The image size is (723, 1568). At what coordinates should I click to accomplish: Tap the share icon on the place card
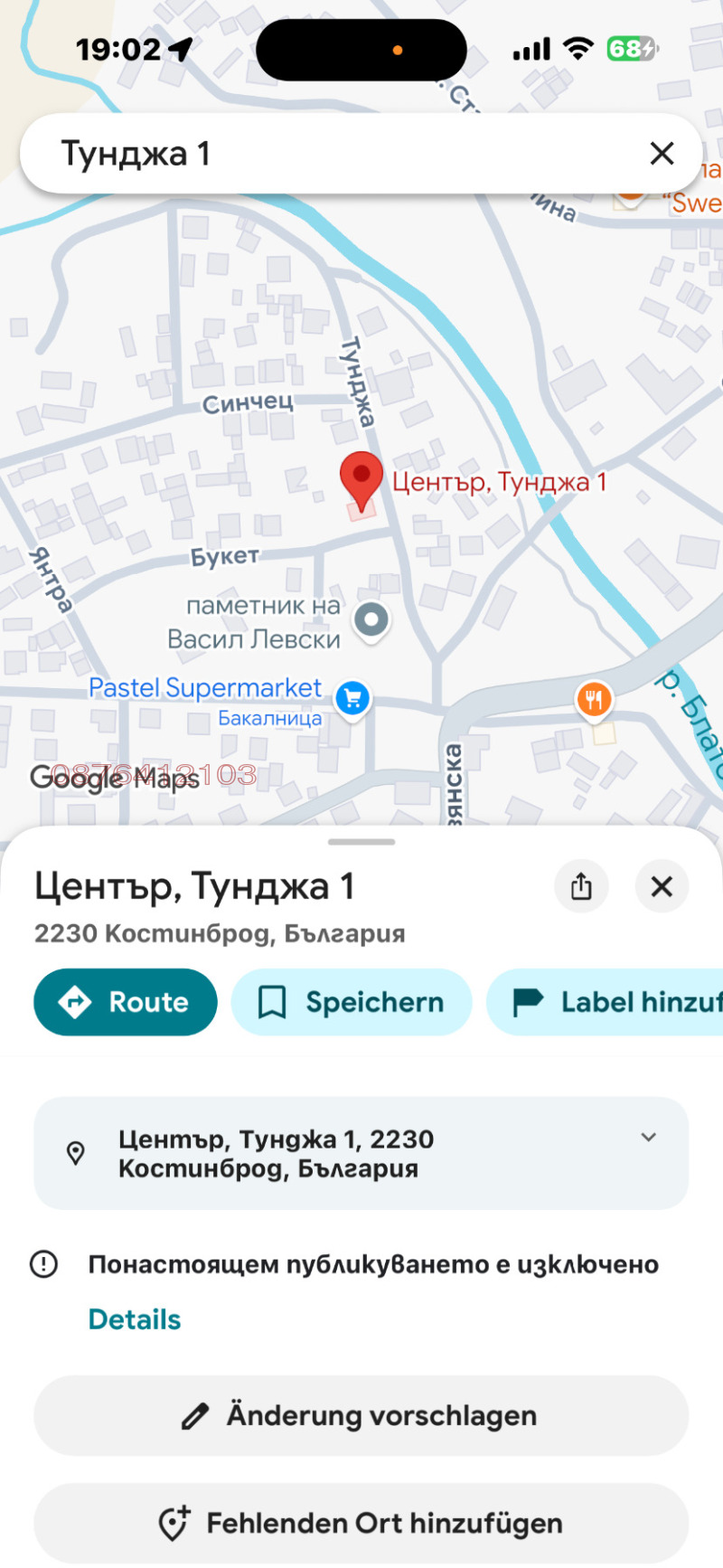(x=582, y=887)
